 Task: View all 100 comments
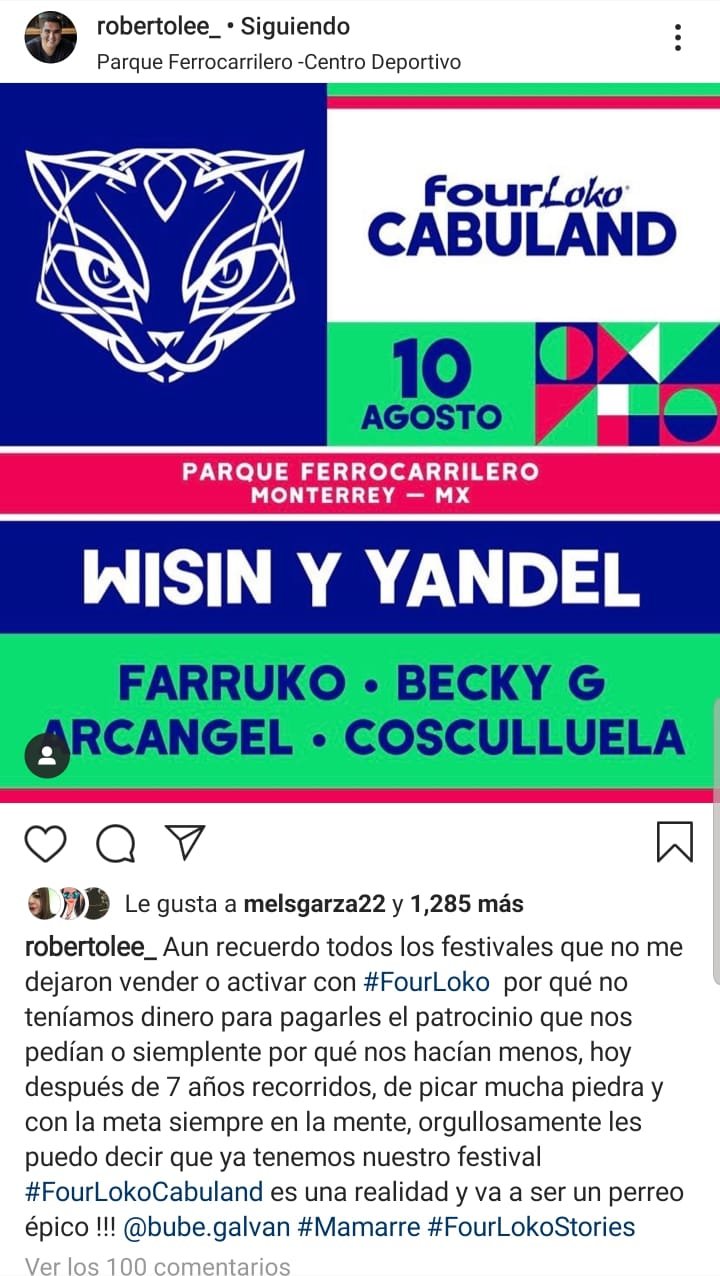158,1265
